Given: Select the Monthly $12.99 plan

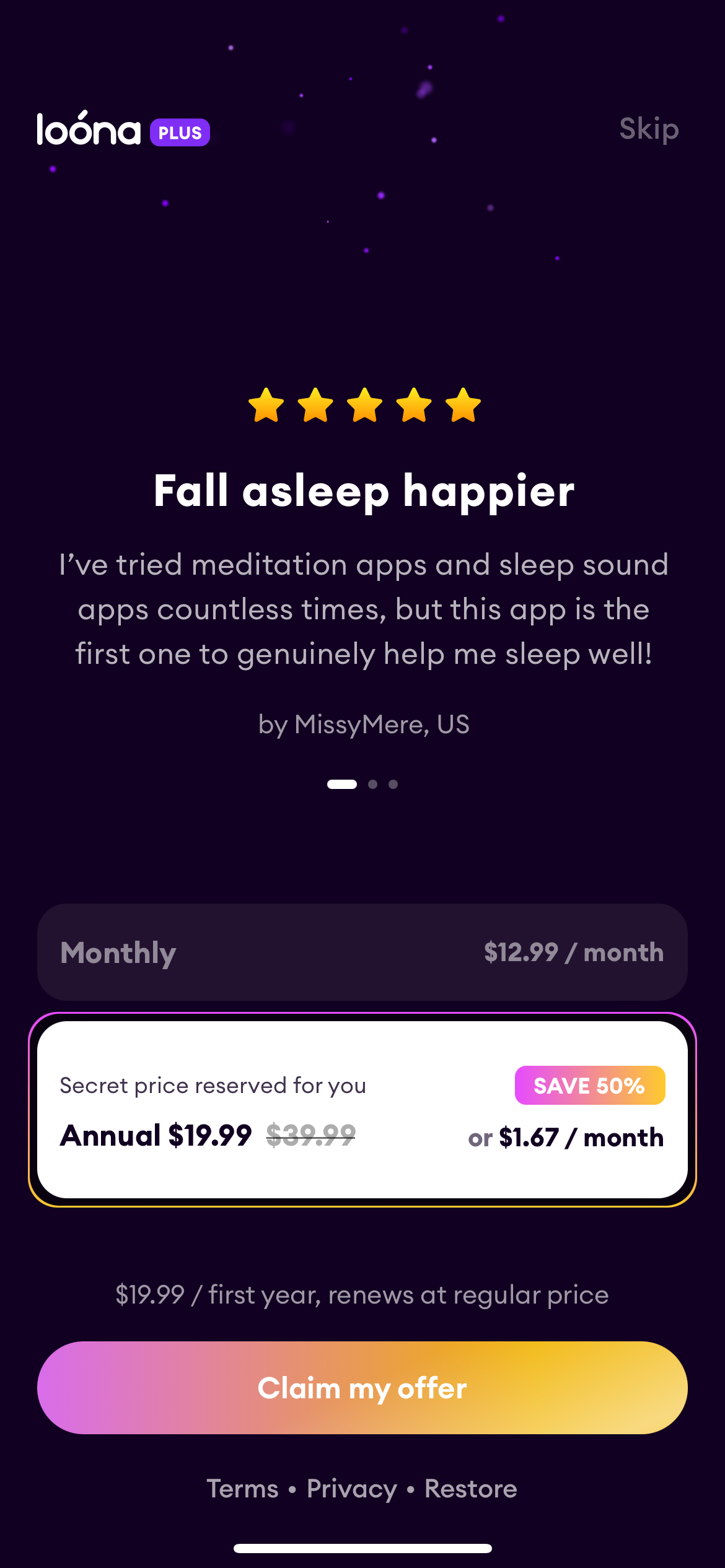Looking at the screenshot, I should click(x=362, y=952).
